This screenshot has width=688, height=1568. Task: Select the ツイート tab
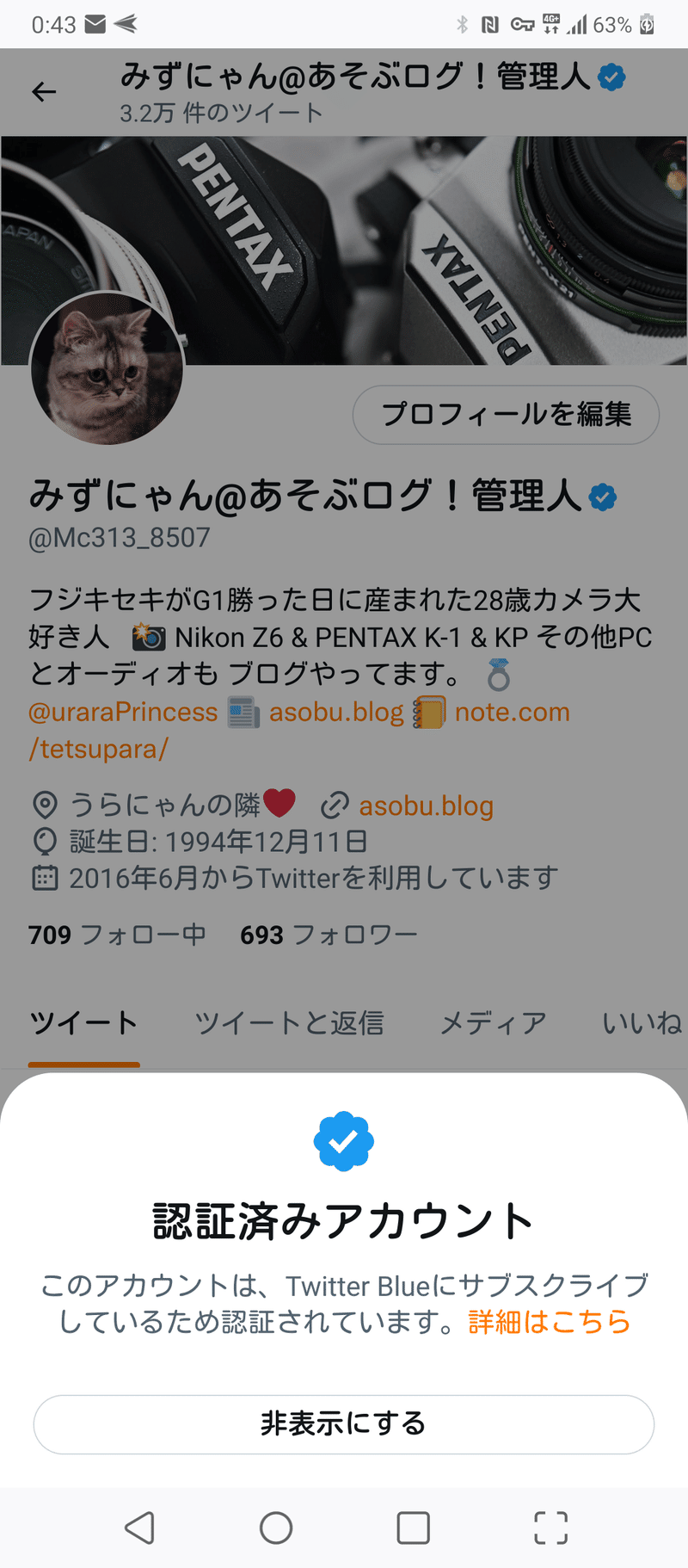pos(83,1022)
